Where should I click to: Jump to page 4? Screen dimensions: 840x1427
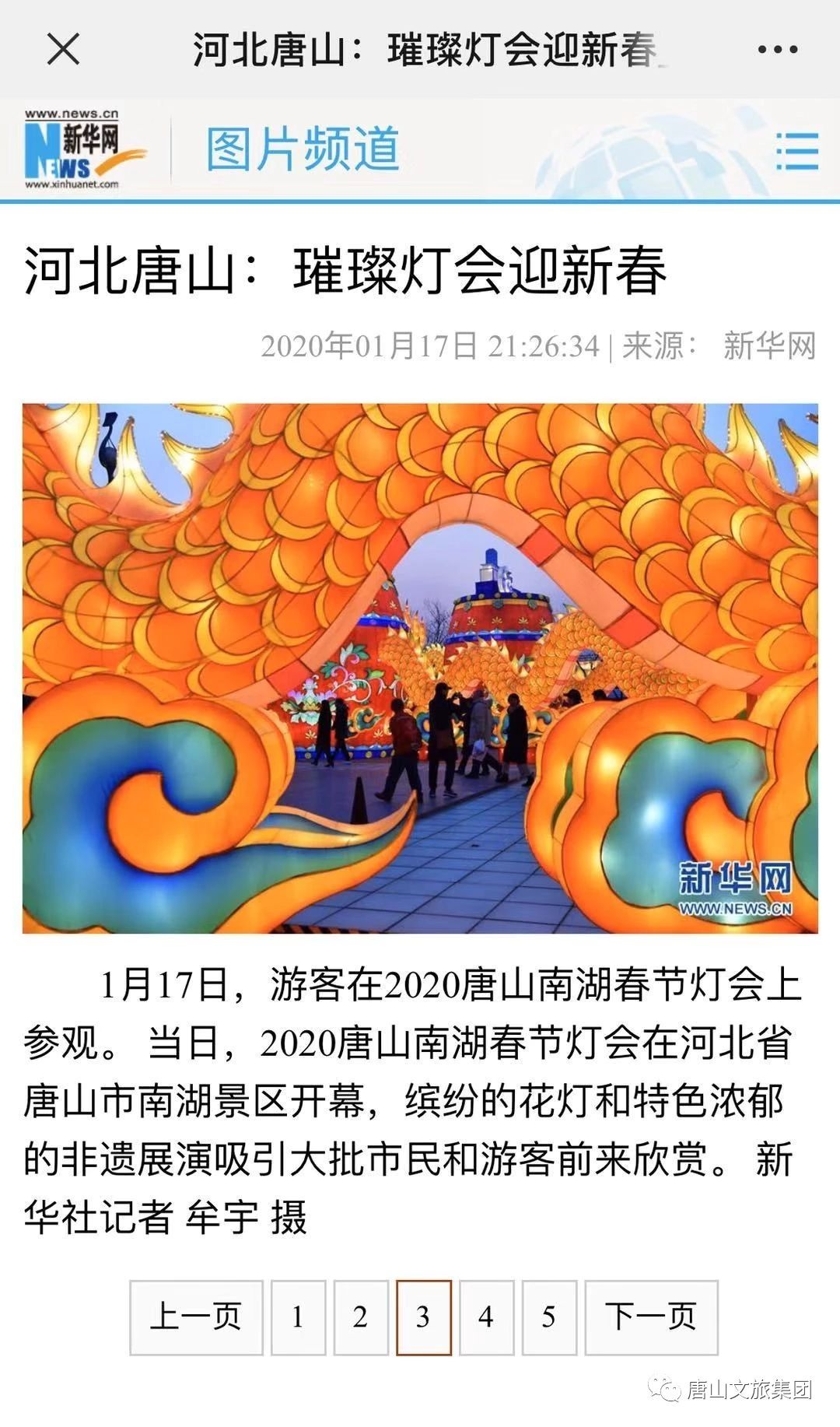coord(486,1317)
